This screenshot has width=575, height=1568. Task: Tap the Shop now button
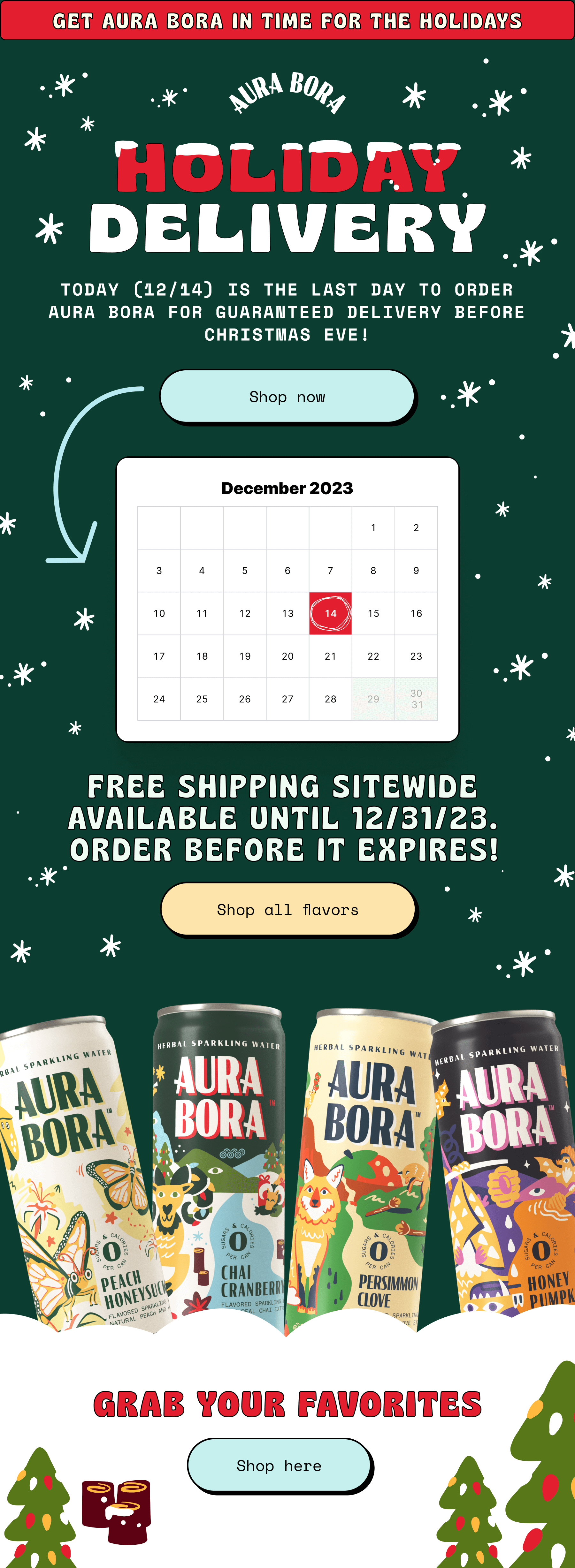click(287, 396)
